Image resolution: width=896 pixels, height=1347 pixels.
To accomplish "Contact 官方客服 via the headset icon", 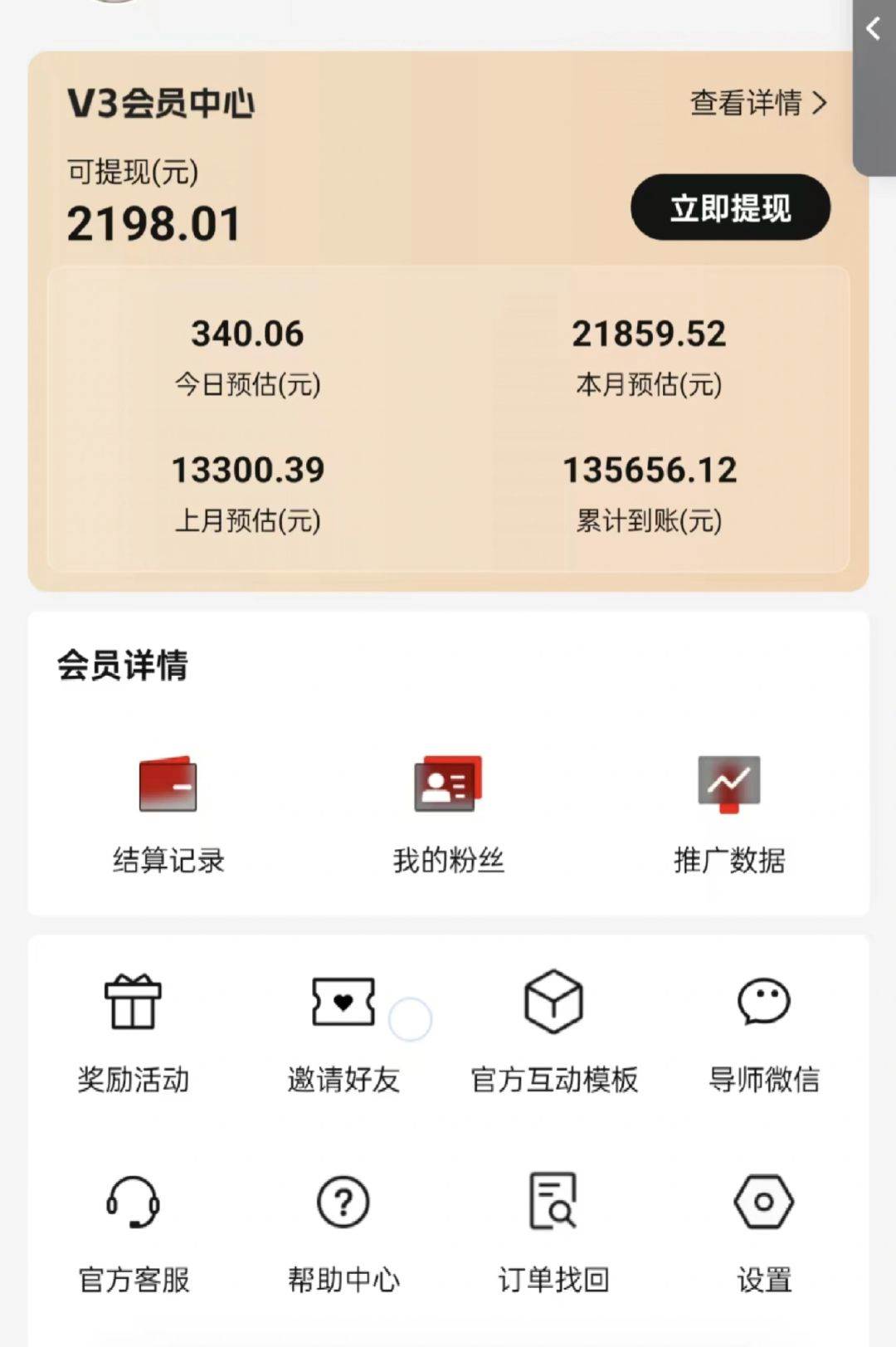I will coord(133,1201).
